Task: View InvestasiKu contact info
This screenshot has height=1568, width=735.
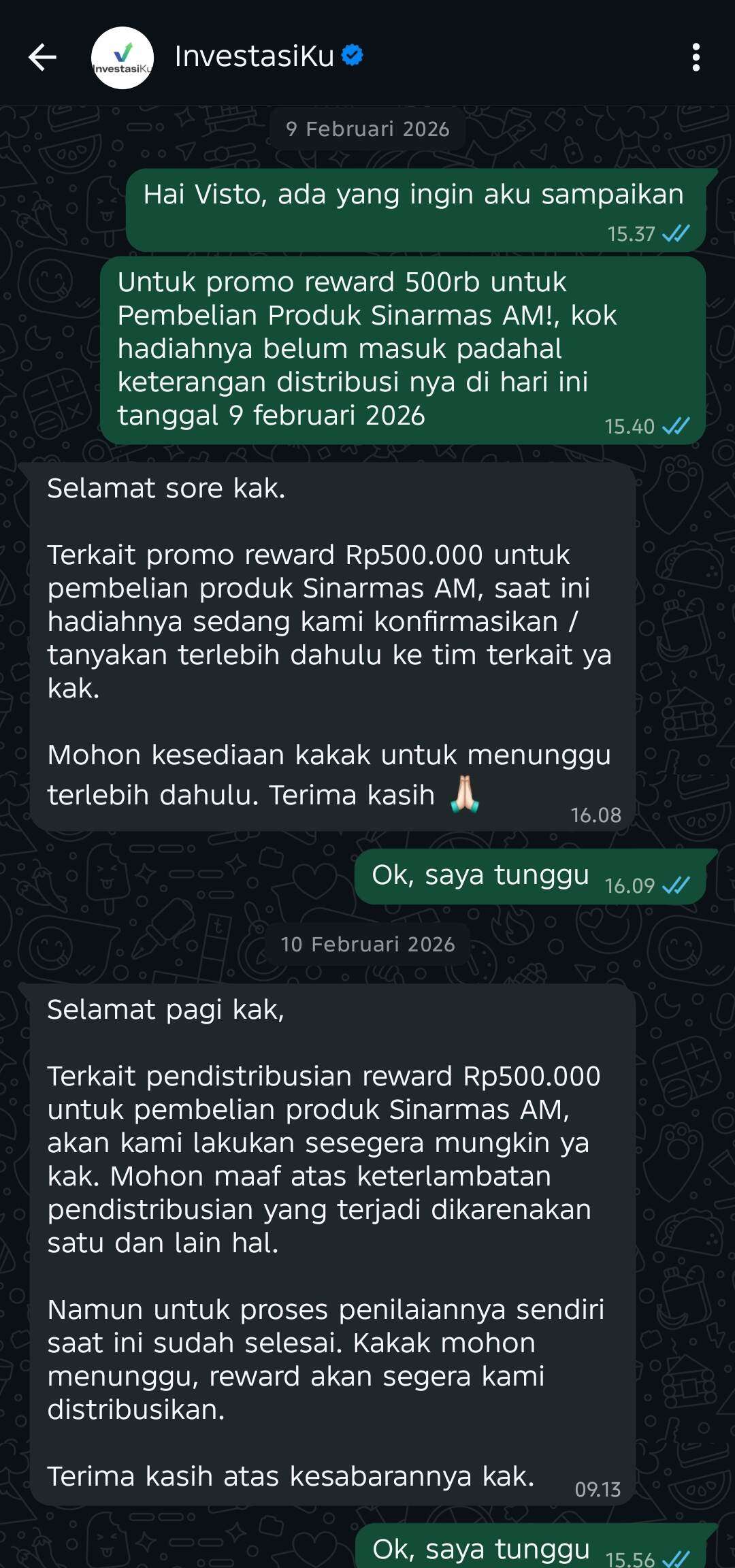Action: (255, 56)
